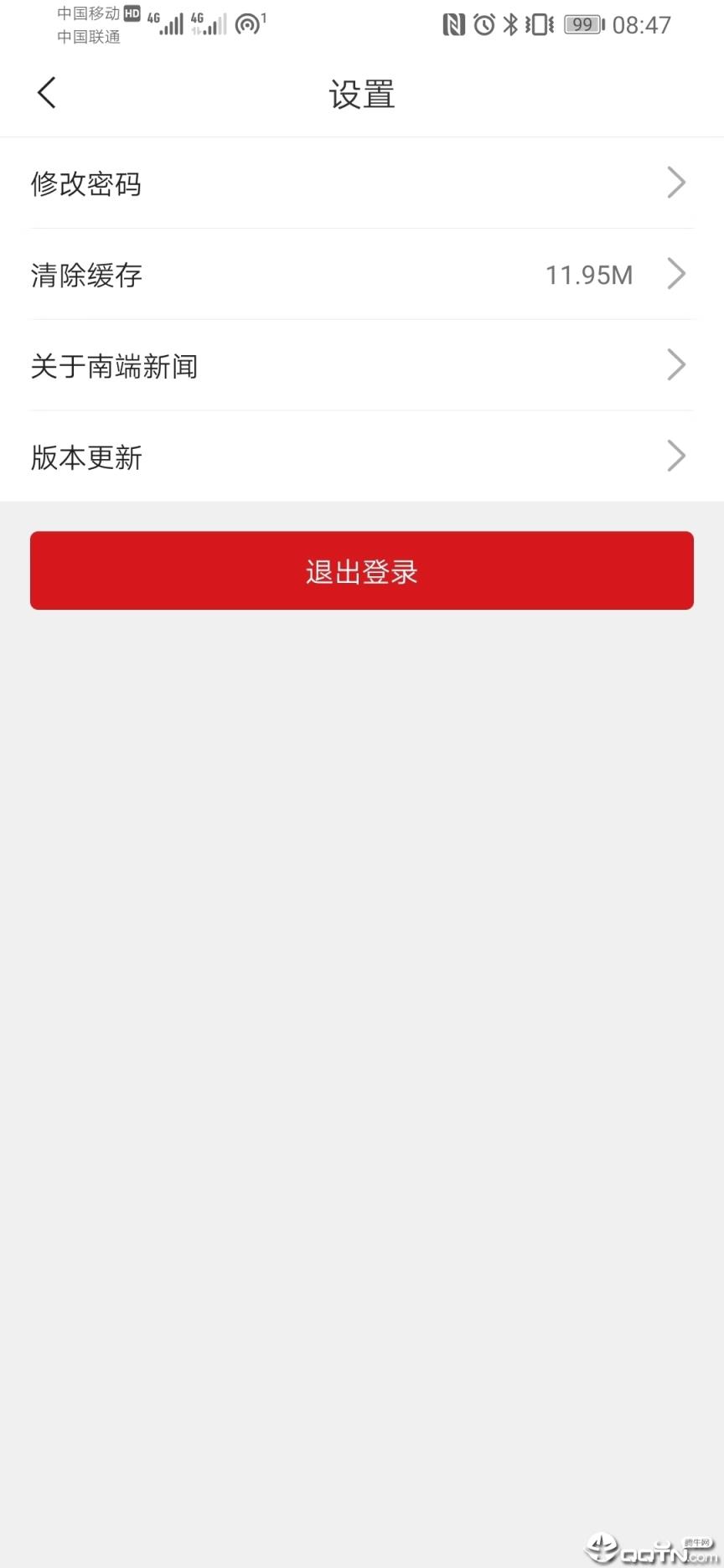Open 清除缓存 via its right arrow

coord(676,274)
